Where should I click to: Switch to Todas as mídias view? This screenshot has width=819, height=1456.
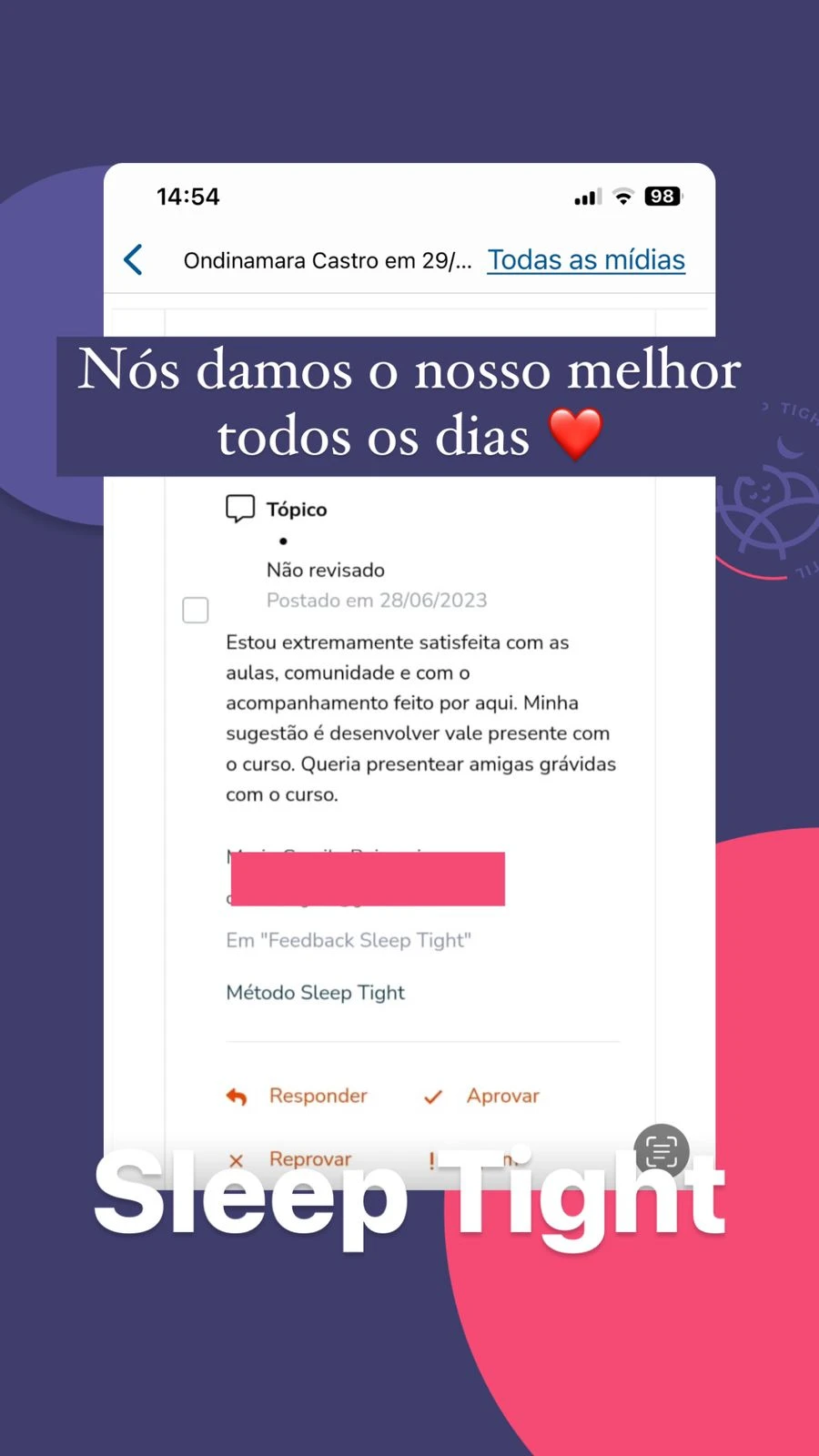click(x=586, y=259)
